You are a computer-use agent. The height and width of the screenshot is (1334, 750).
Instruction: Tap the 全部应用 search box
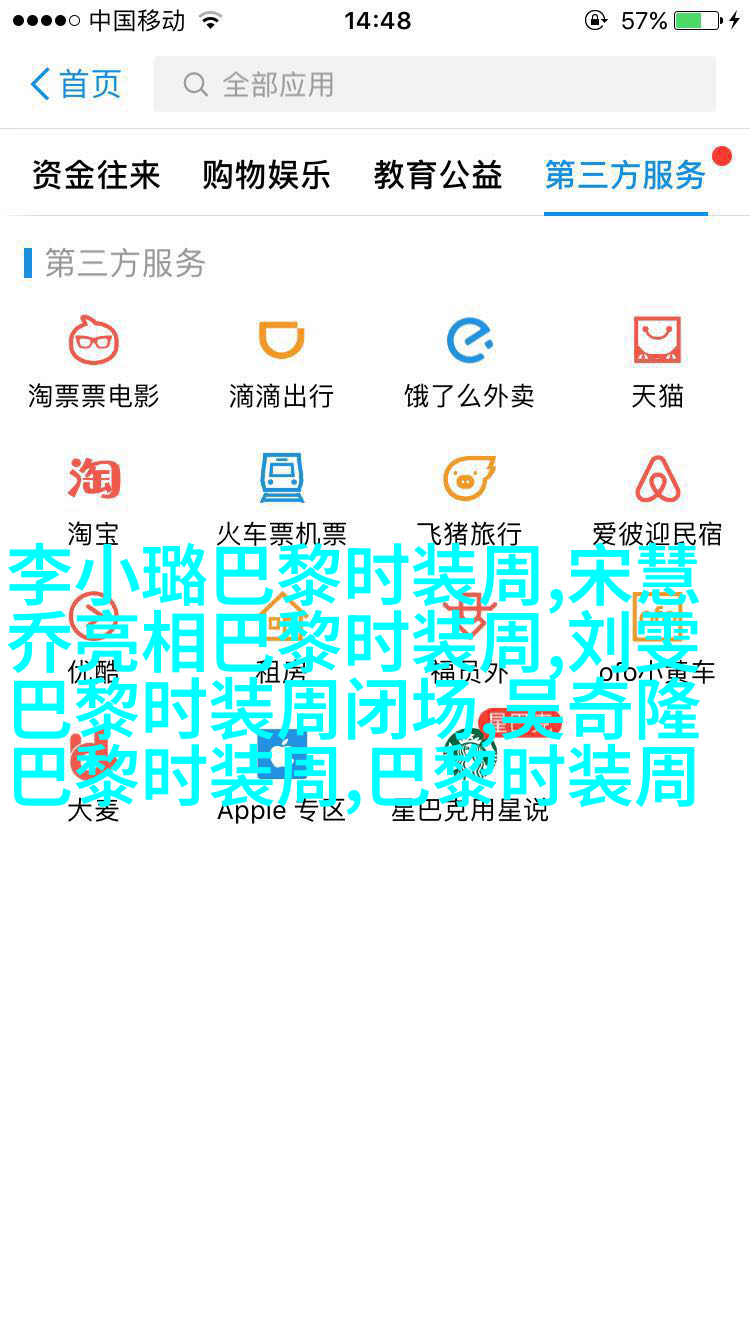coord(435,84)
